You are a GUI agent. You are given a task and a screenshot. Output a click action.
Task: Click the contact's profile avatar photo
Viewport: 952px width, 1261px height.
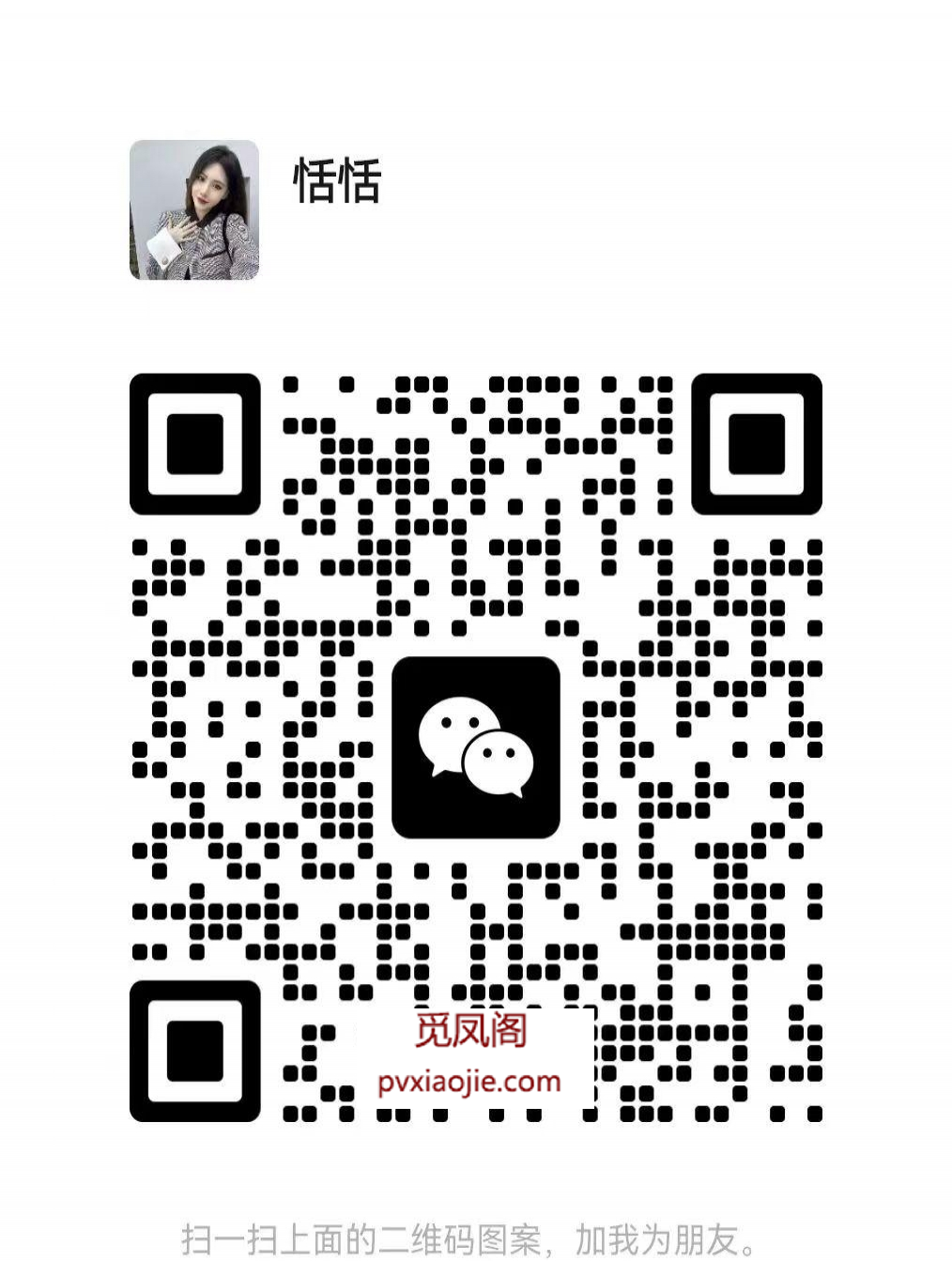(194, 210)
